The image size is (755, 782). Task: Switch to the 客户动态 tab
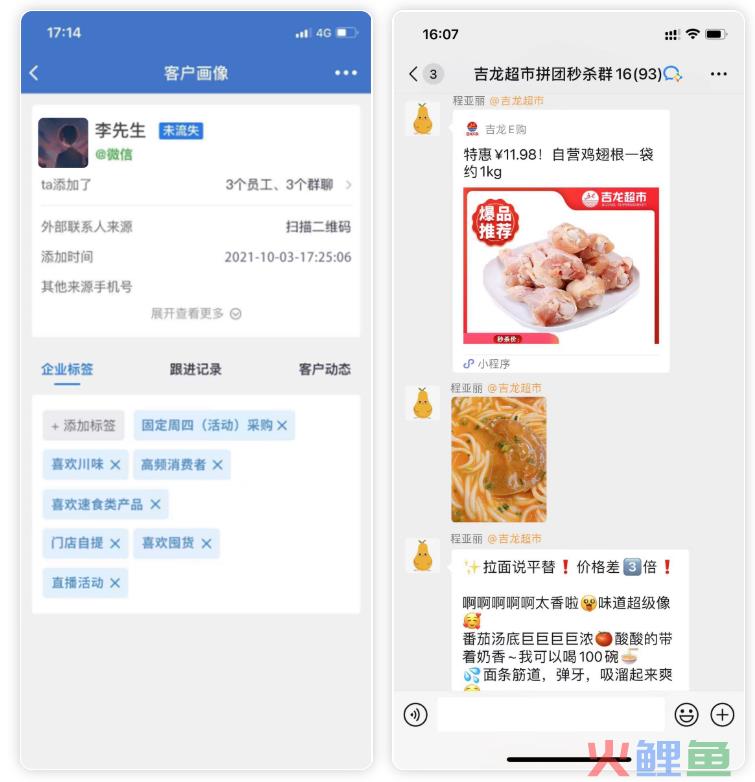pos(324,369)
